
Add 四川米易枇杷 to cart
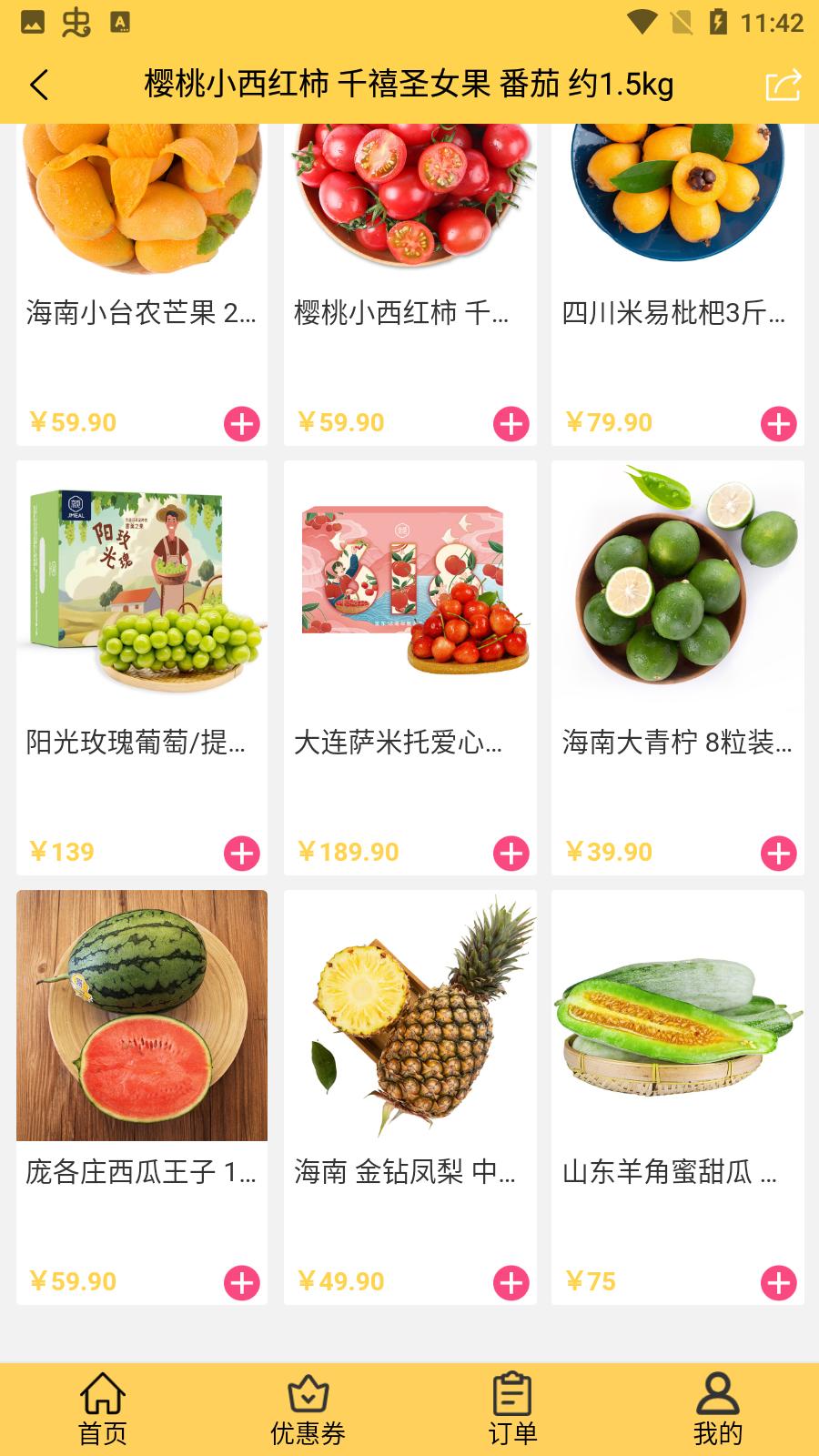point(778,423)
